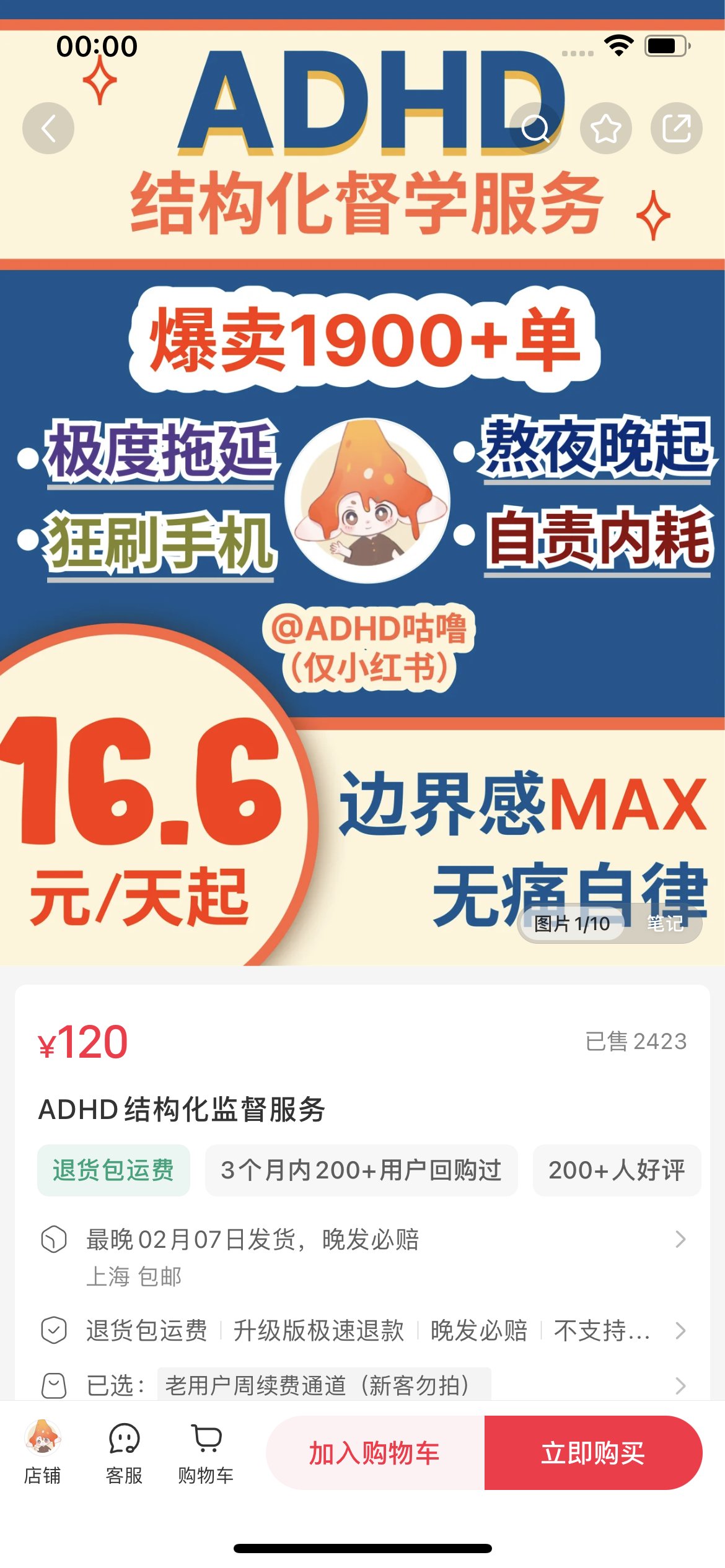Switch to the 笔记 tab on the image
The height and width of the screenshot is (1568, 725).
click(x=664, y=923)
